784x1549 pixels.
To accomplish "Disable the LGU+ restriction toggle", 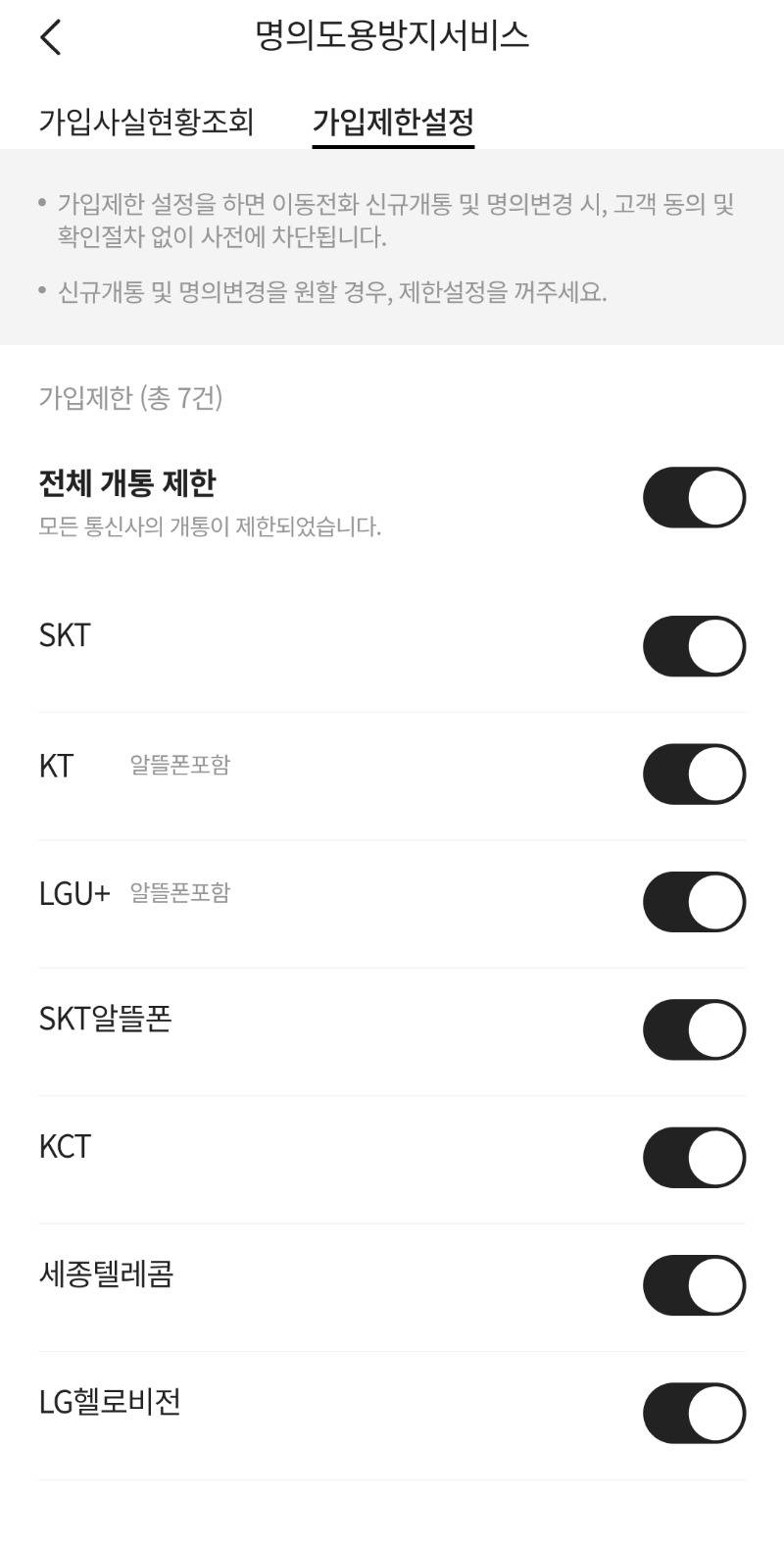I will 694,901.
